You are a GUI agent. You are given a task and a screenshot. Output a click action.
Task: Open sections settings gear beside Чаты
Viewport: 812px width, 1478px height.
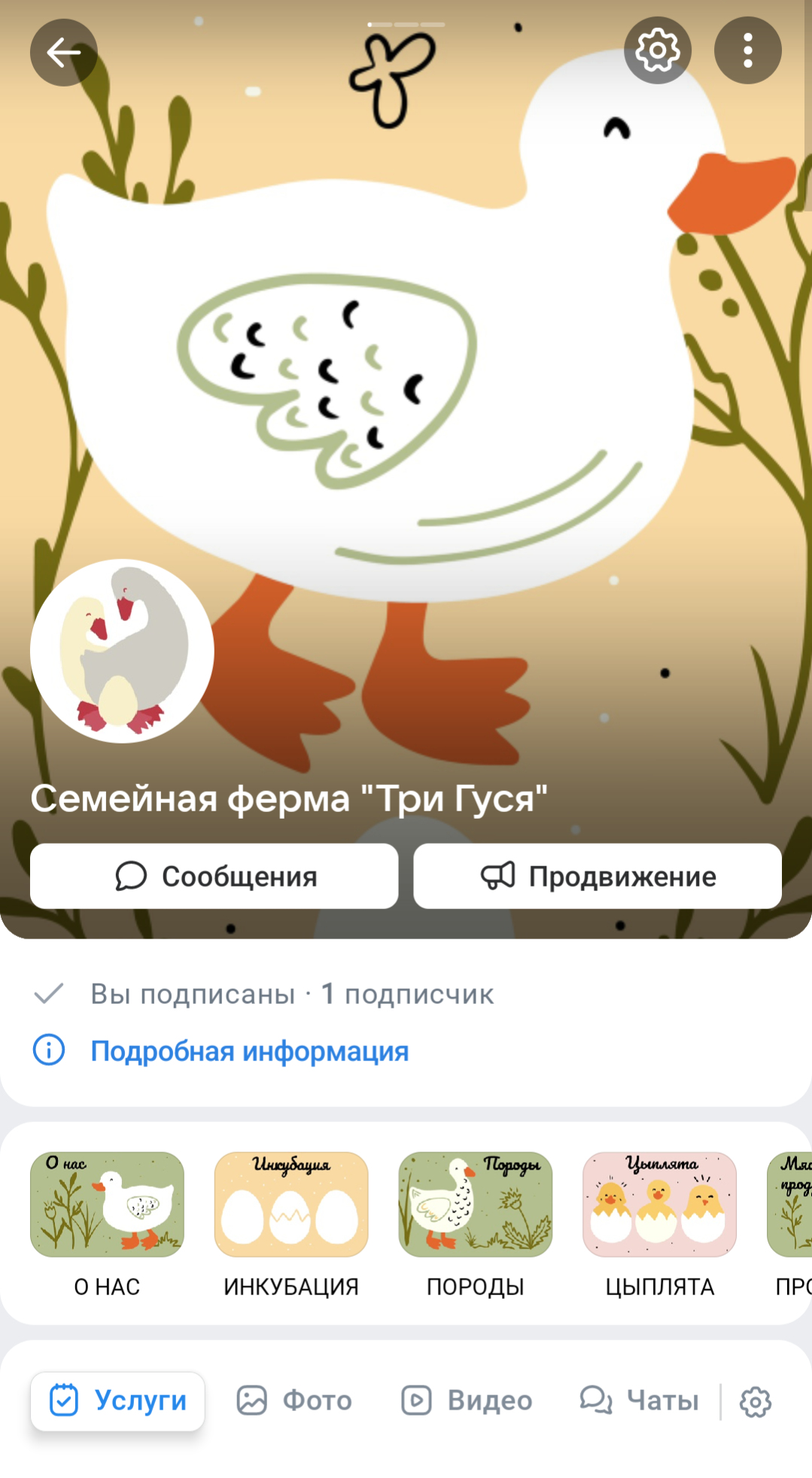tap(755, 1402)
